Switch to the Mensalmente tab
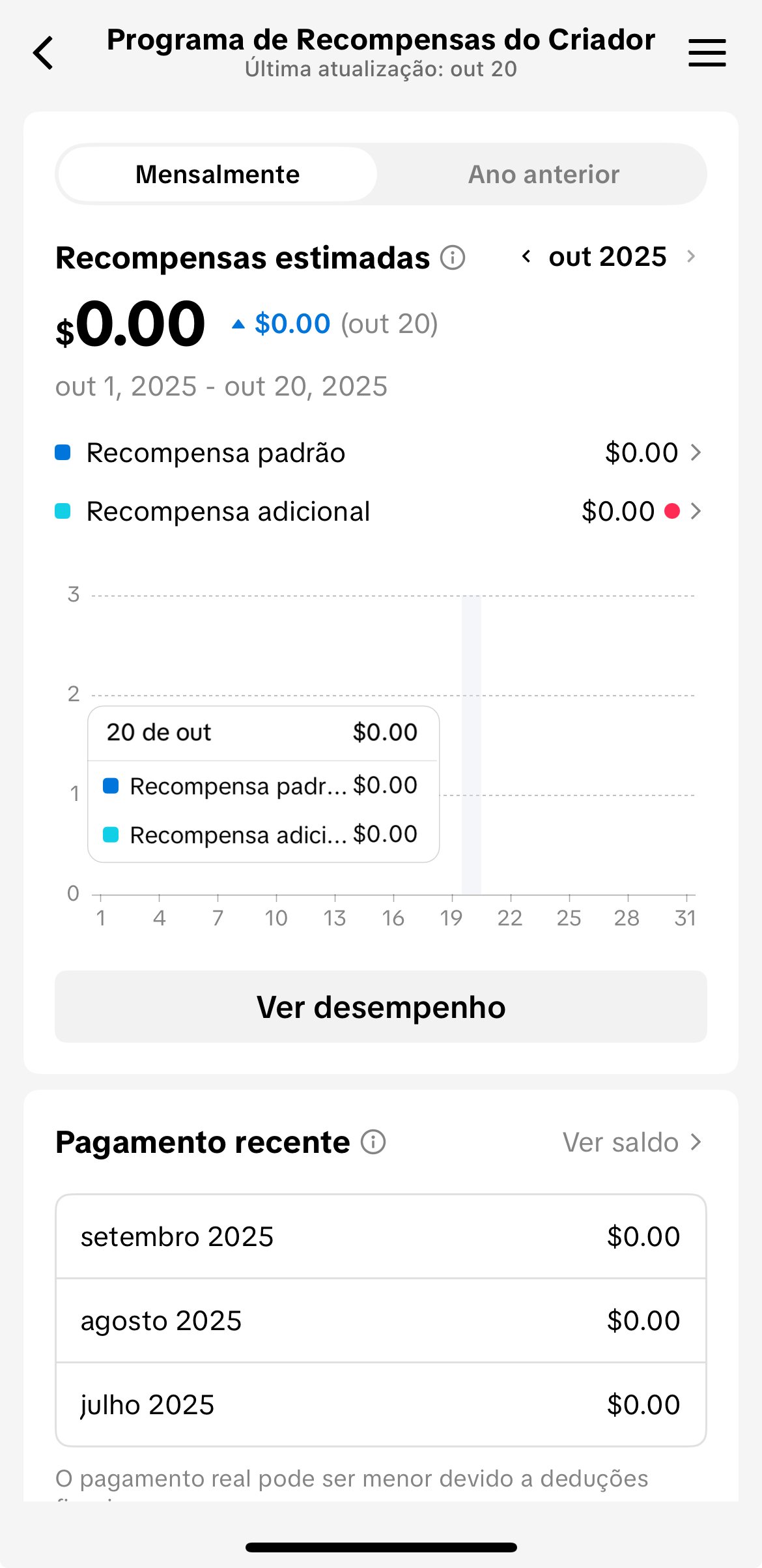The width and height of the screenshot is (762, 1568). [x=218, y=175]
